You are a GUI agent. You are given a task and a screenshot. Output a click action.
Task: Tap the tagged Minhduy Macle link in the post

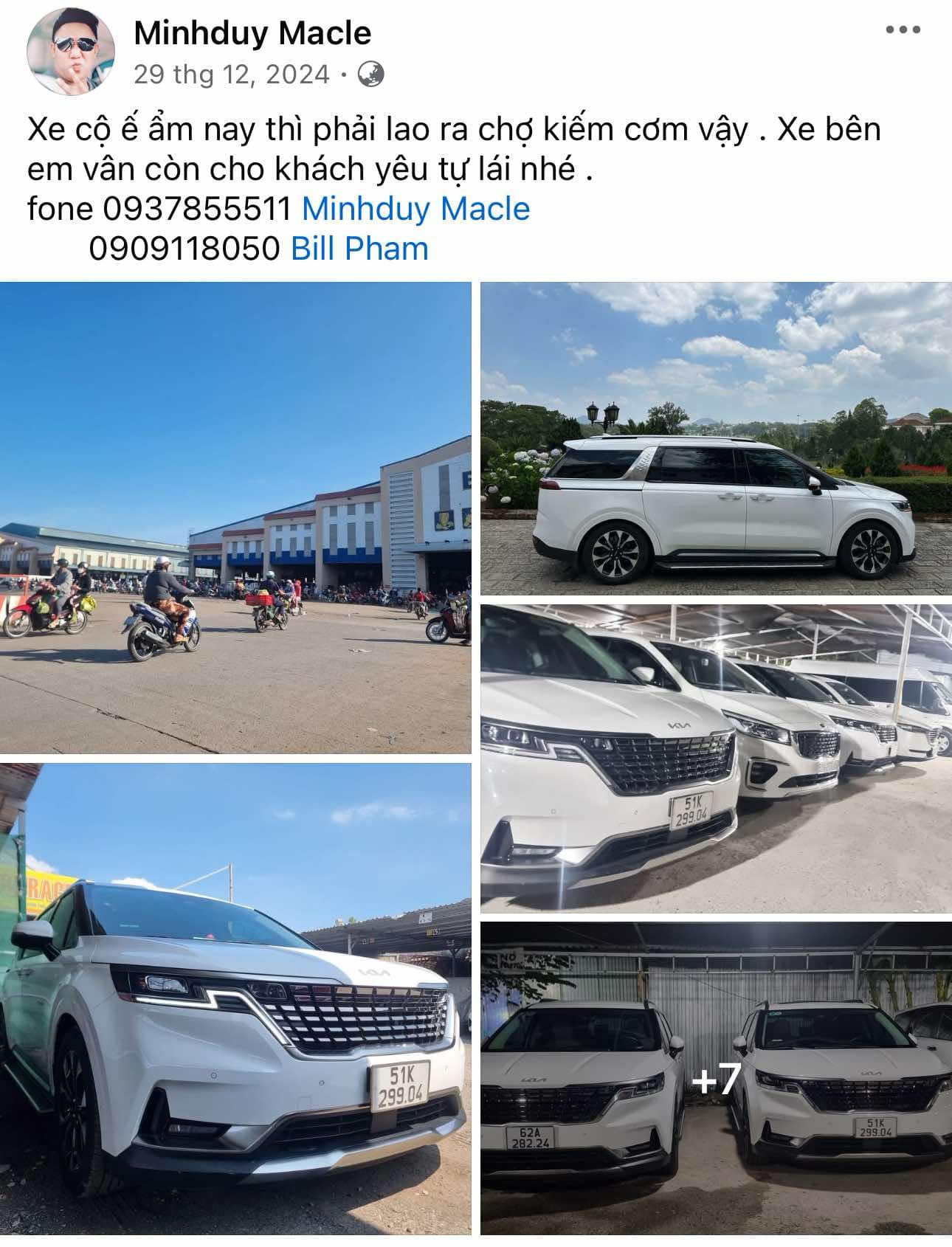tap(415, 209)
